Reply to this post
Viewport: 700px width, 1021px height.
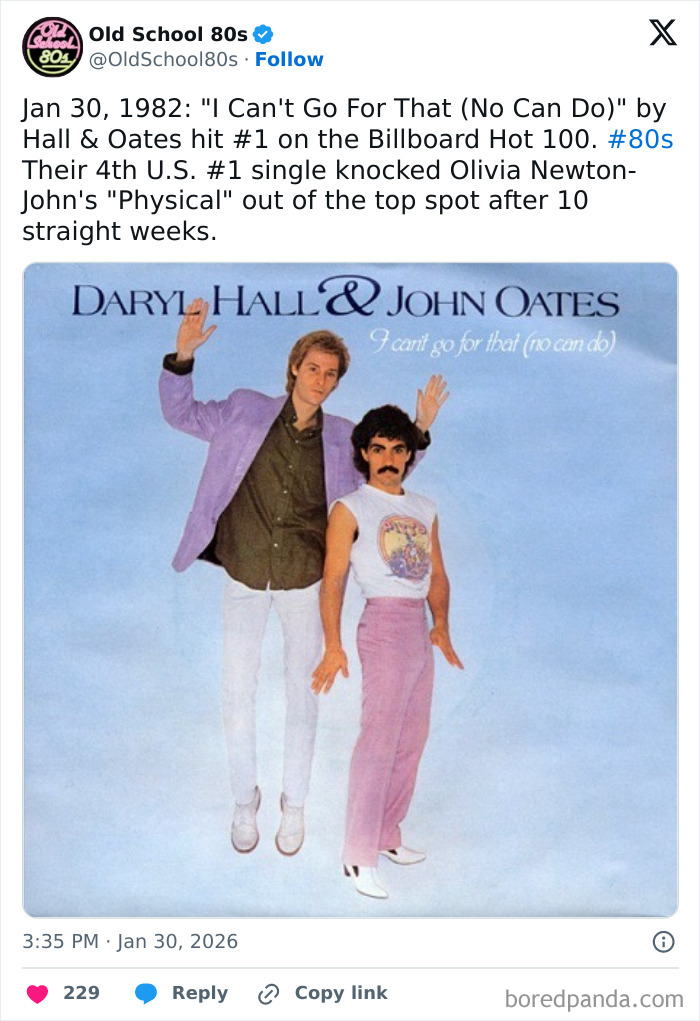coord(182,993)
